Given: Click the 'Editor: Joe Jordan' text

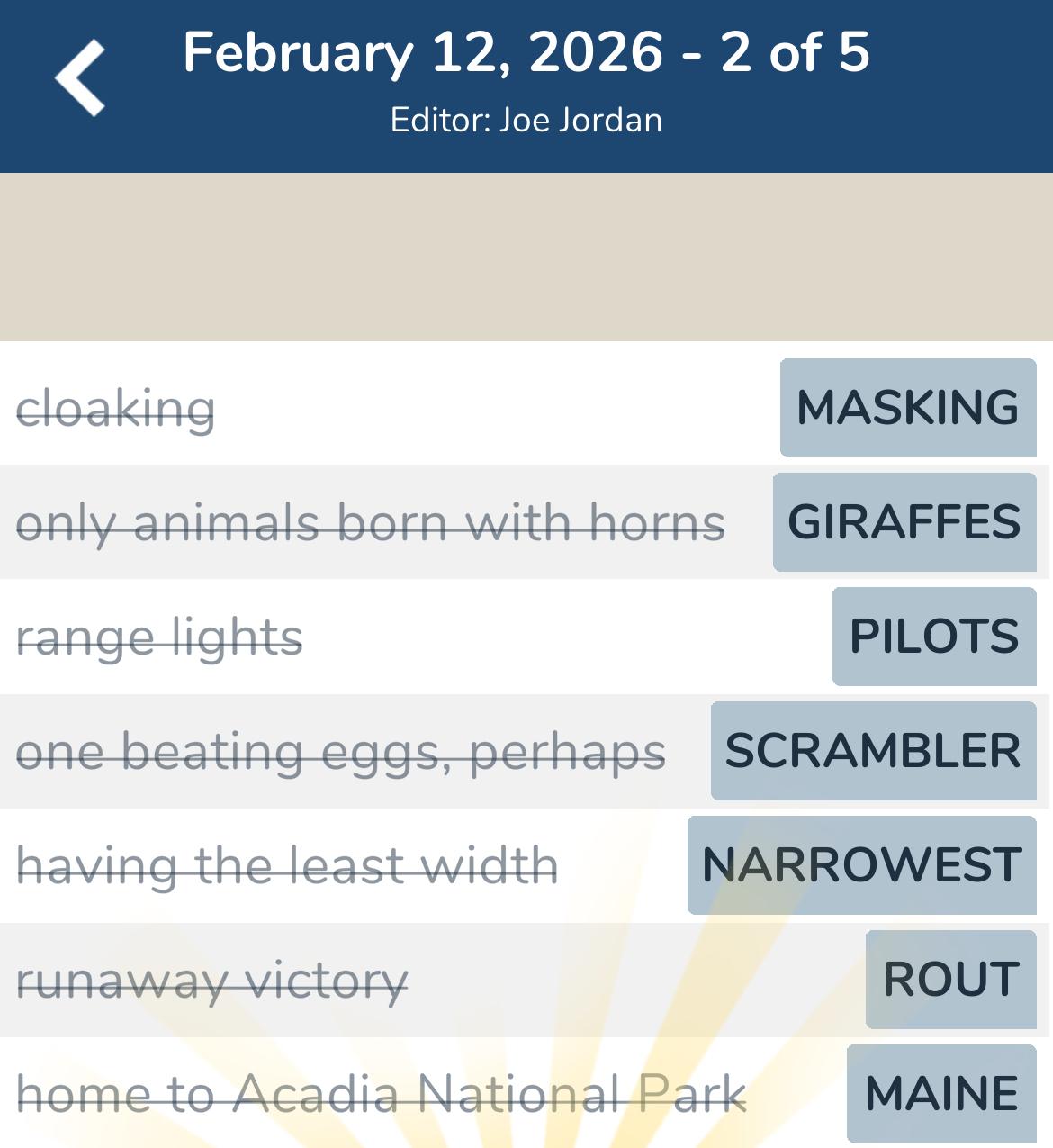Looking at the screenshot, I should [526, 118].
